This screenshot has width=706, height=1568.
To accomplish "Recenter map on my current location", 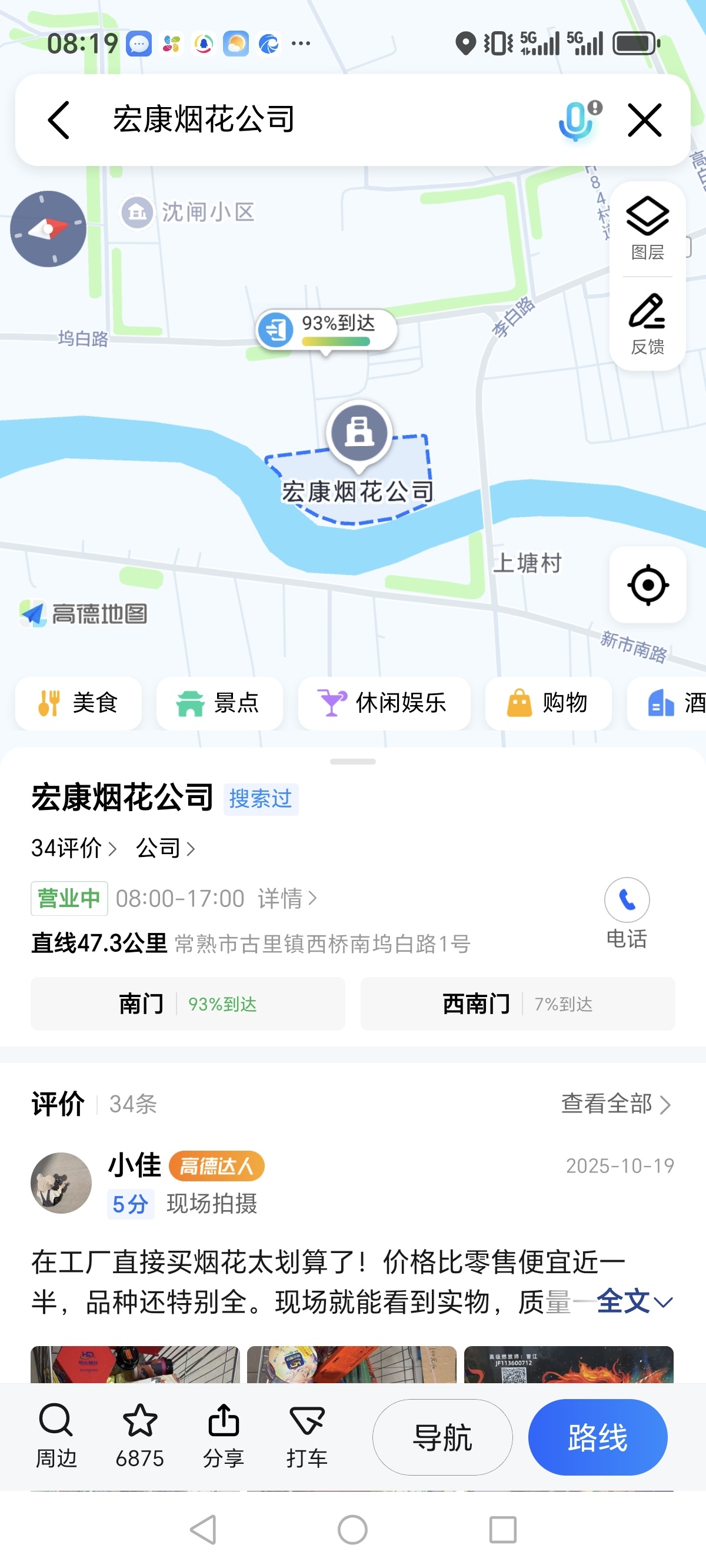I will (648, 585).
